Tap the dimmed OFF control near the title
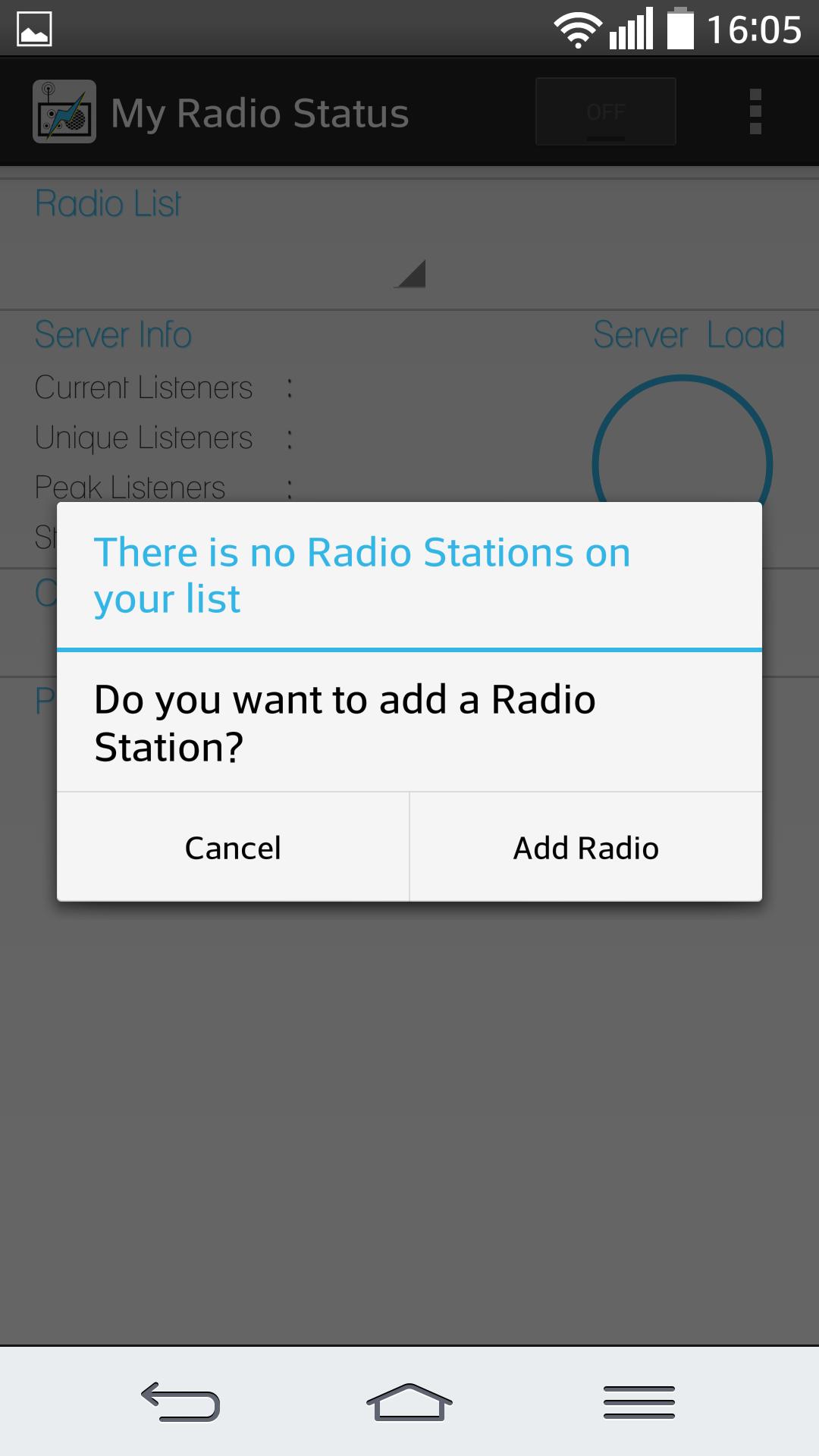Screen dimensions: 819x1456 [x=605, y=111]
